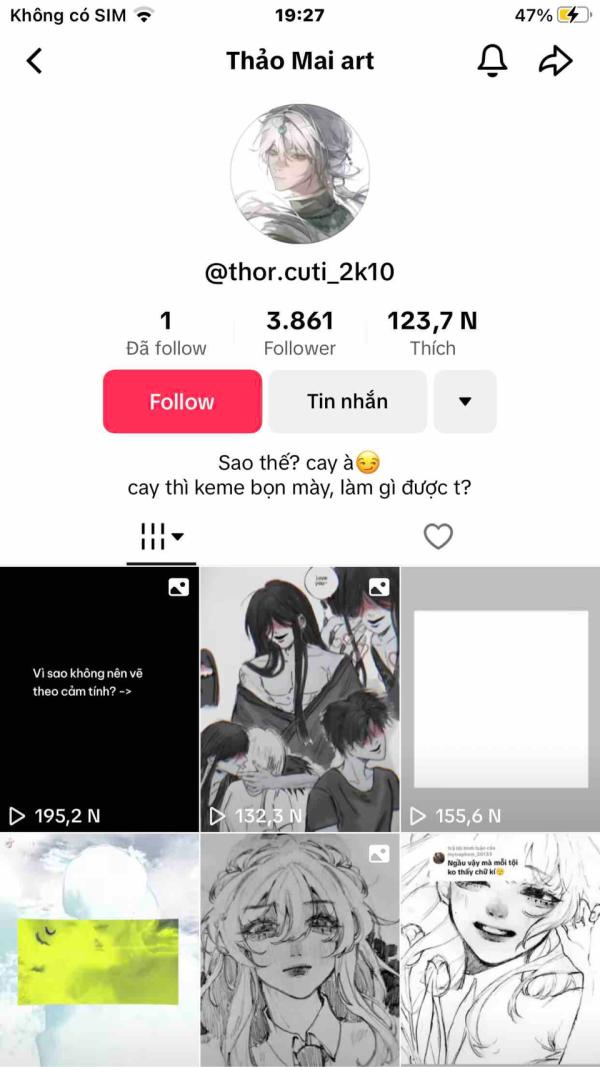Screen dimensions: 600x1067
Task: Select the posts grid tab
Action: click(x=161, y=537)
